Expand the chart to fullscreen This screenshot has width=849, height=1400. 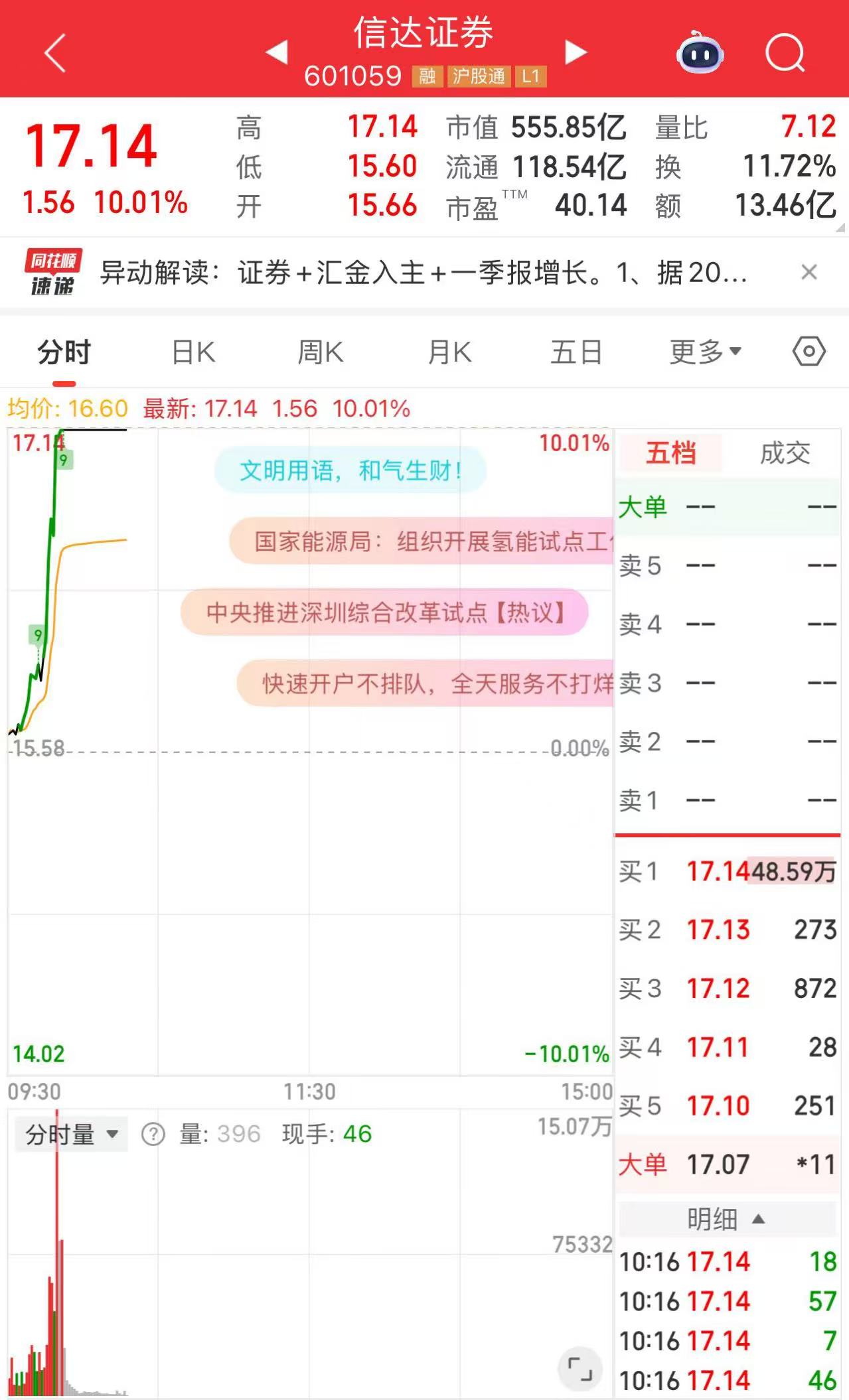(x=580, y=1369)
